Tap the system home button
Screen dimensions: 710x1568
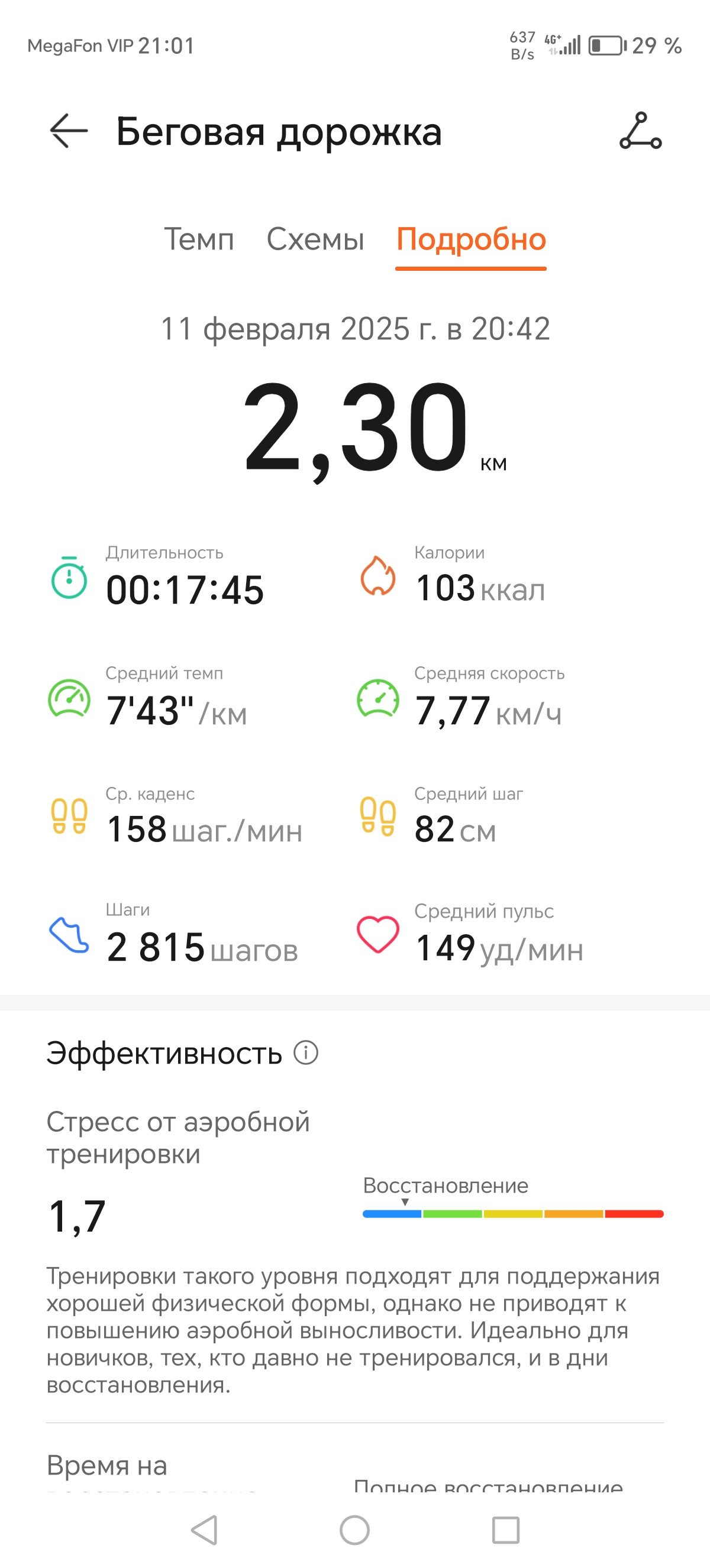point(354,1530)
